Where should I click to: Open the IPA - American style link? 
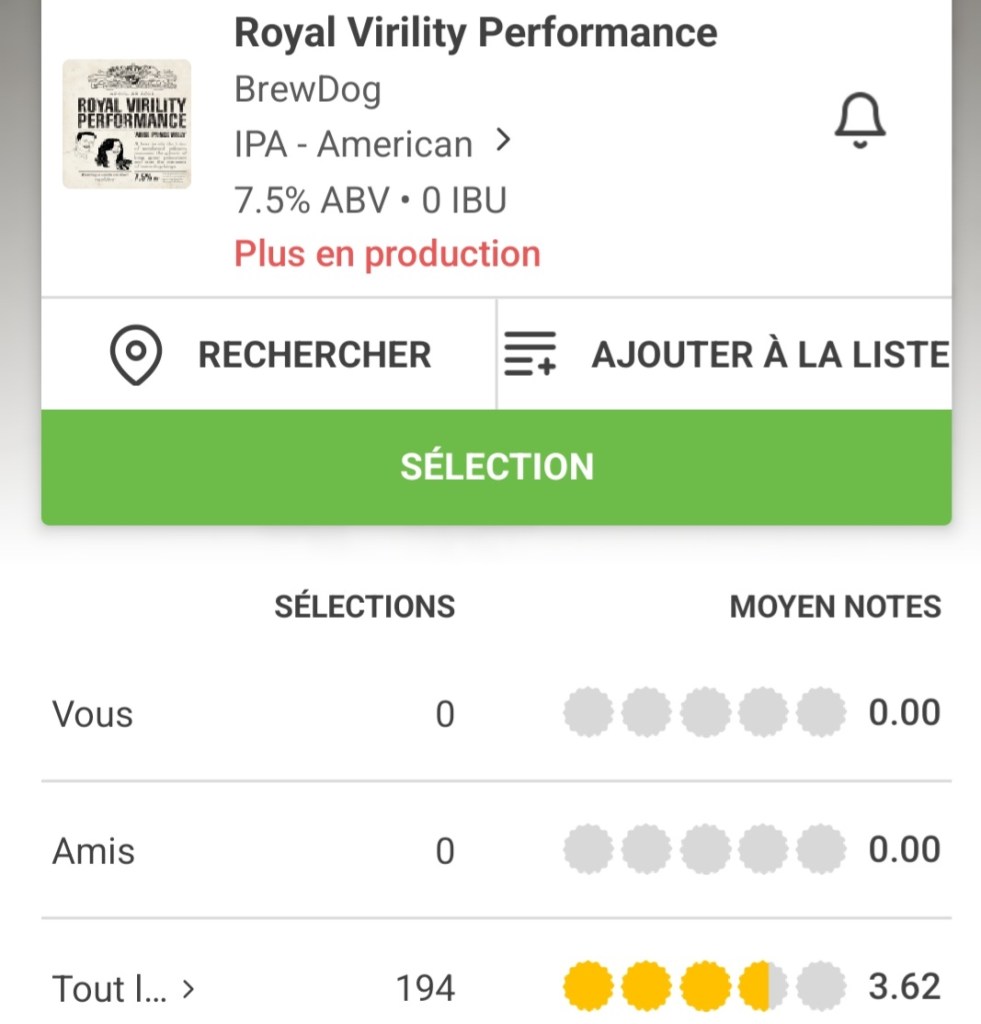point(372,144)
